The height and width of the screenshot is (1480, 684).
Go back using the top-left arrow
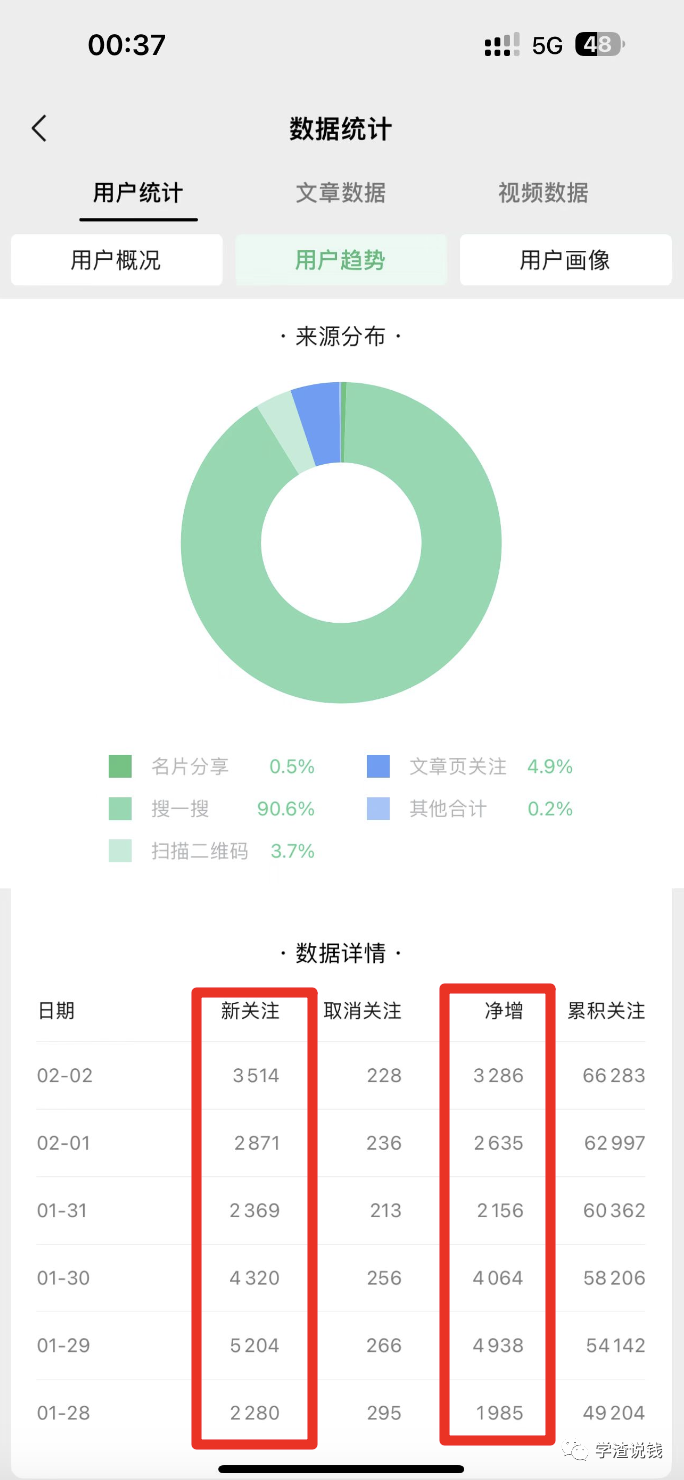39,128
